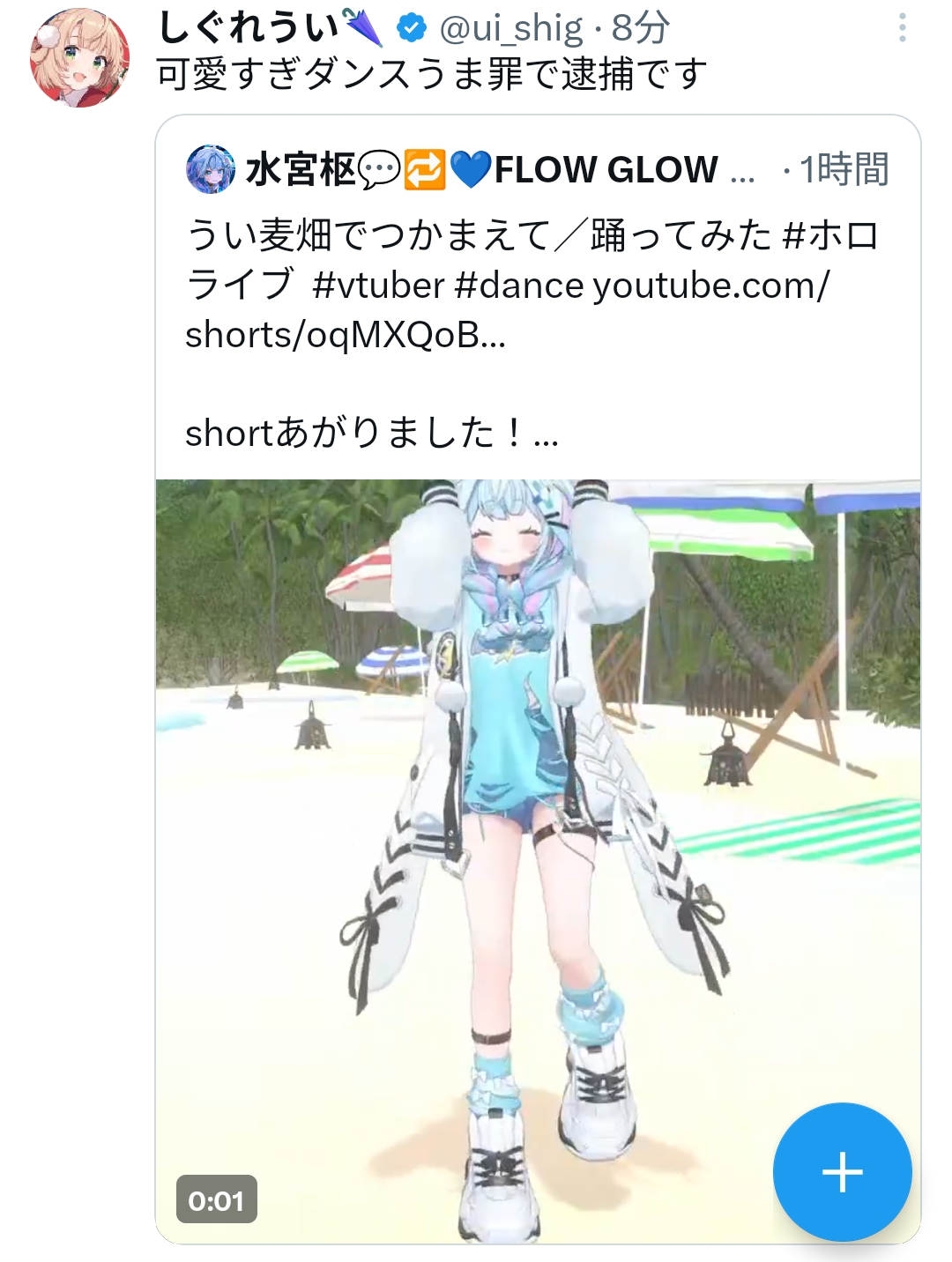Open the tweet's overflow menu
The image size is (952, 1262).
click(902, 28)
